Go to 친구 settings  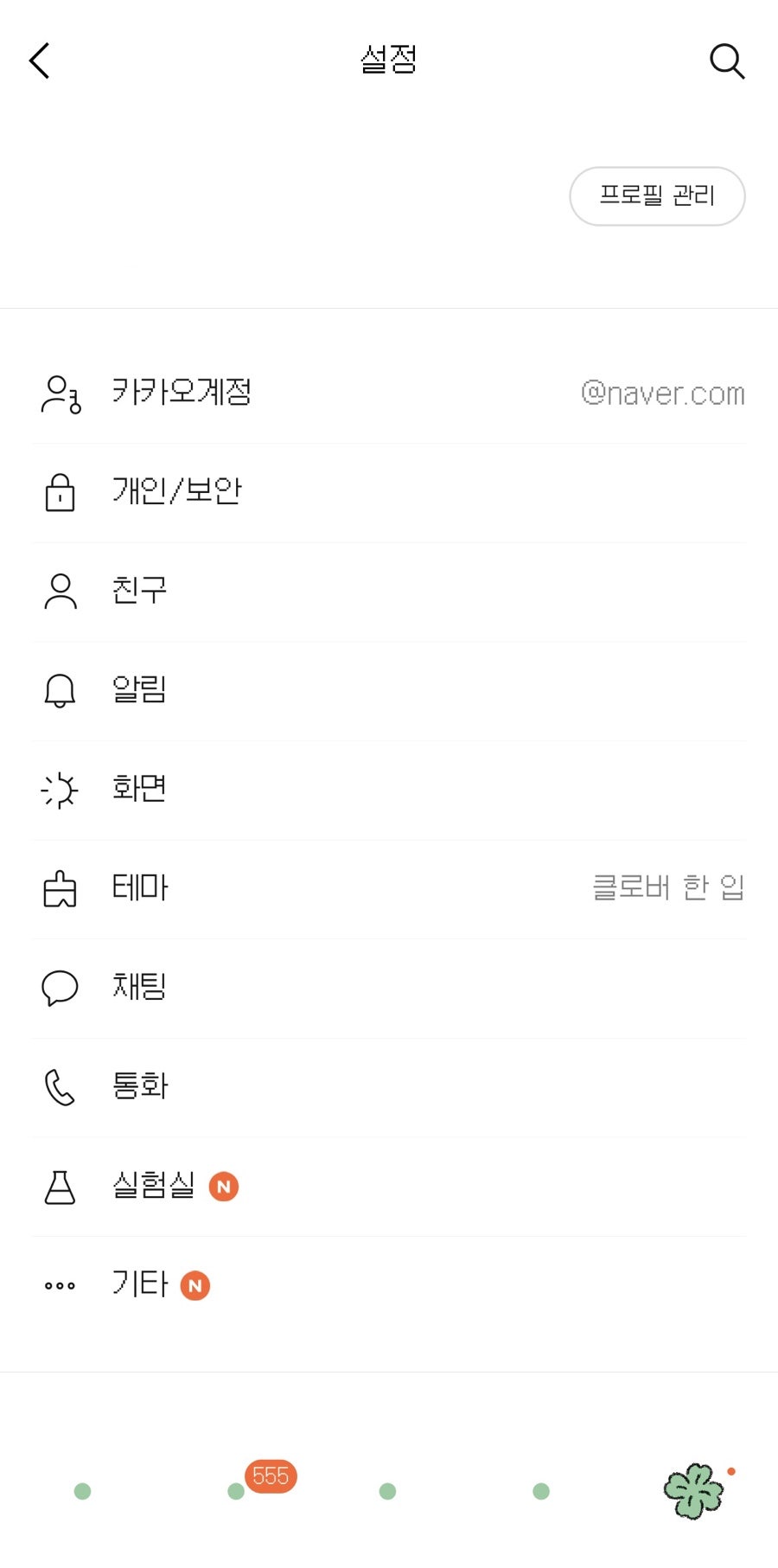tap(389, 592)
